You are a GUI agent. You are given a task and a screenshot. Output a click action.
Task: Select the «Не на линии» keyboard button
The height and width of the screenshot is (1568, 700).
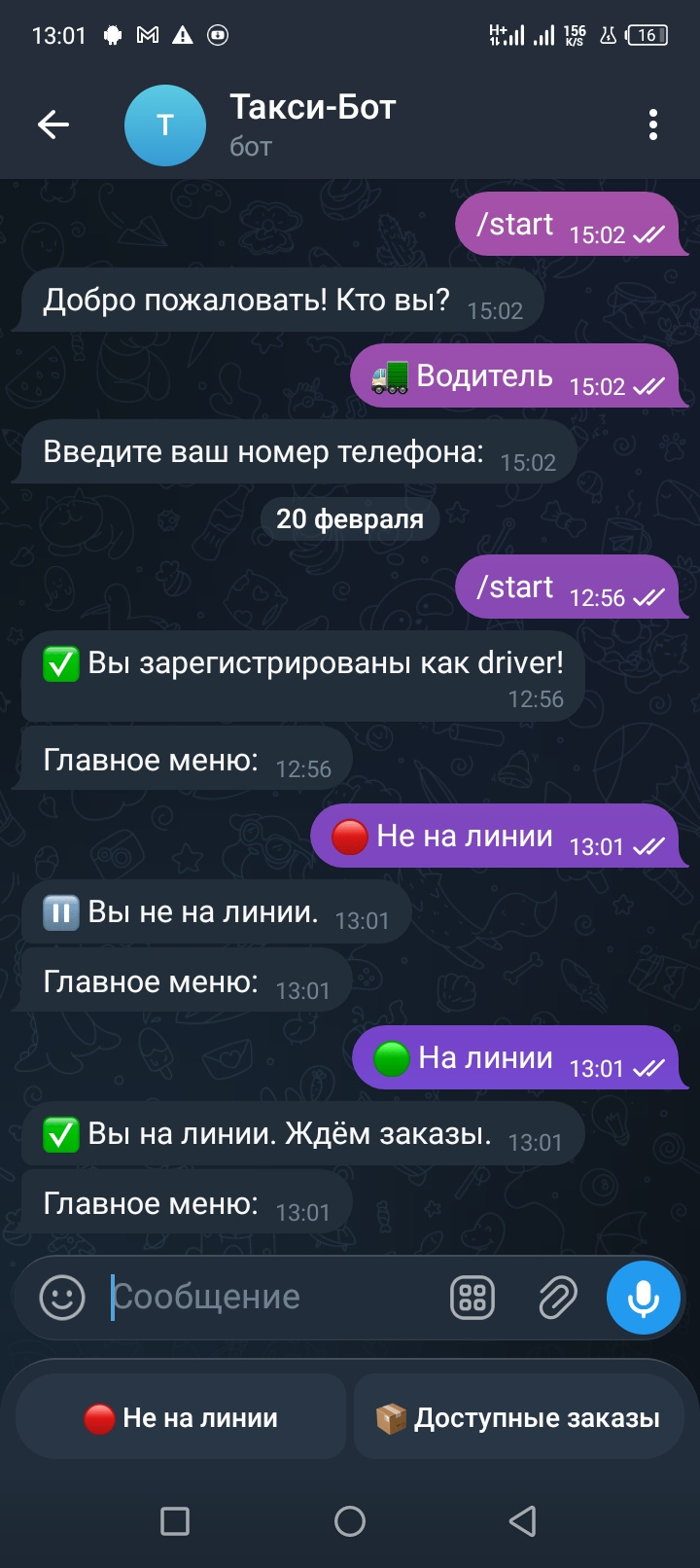[x=181, y=1418]
